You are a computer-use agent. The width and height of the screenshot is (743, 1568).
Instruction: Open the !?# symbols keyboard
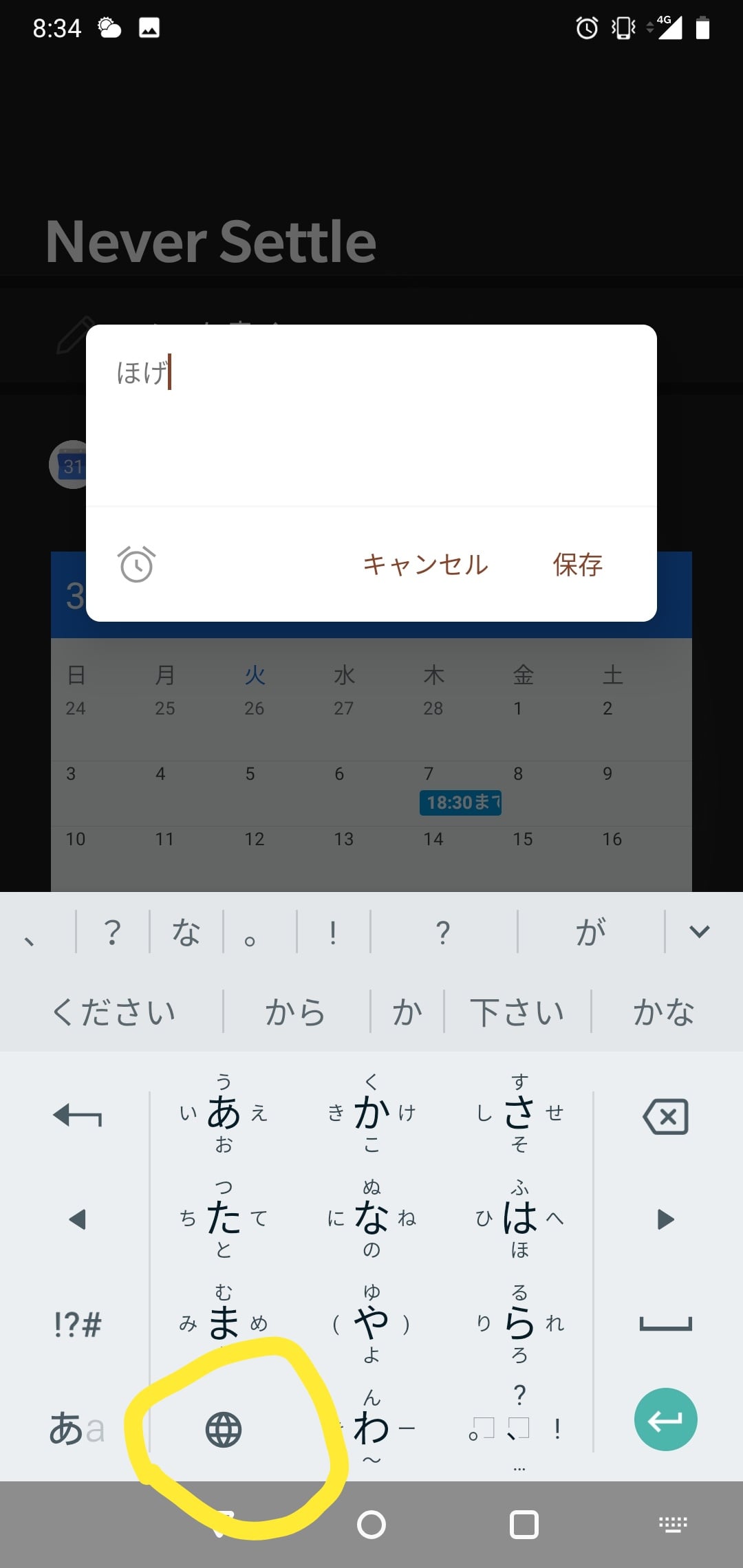pyautogui.click(x=77, y=1324)
